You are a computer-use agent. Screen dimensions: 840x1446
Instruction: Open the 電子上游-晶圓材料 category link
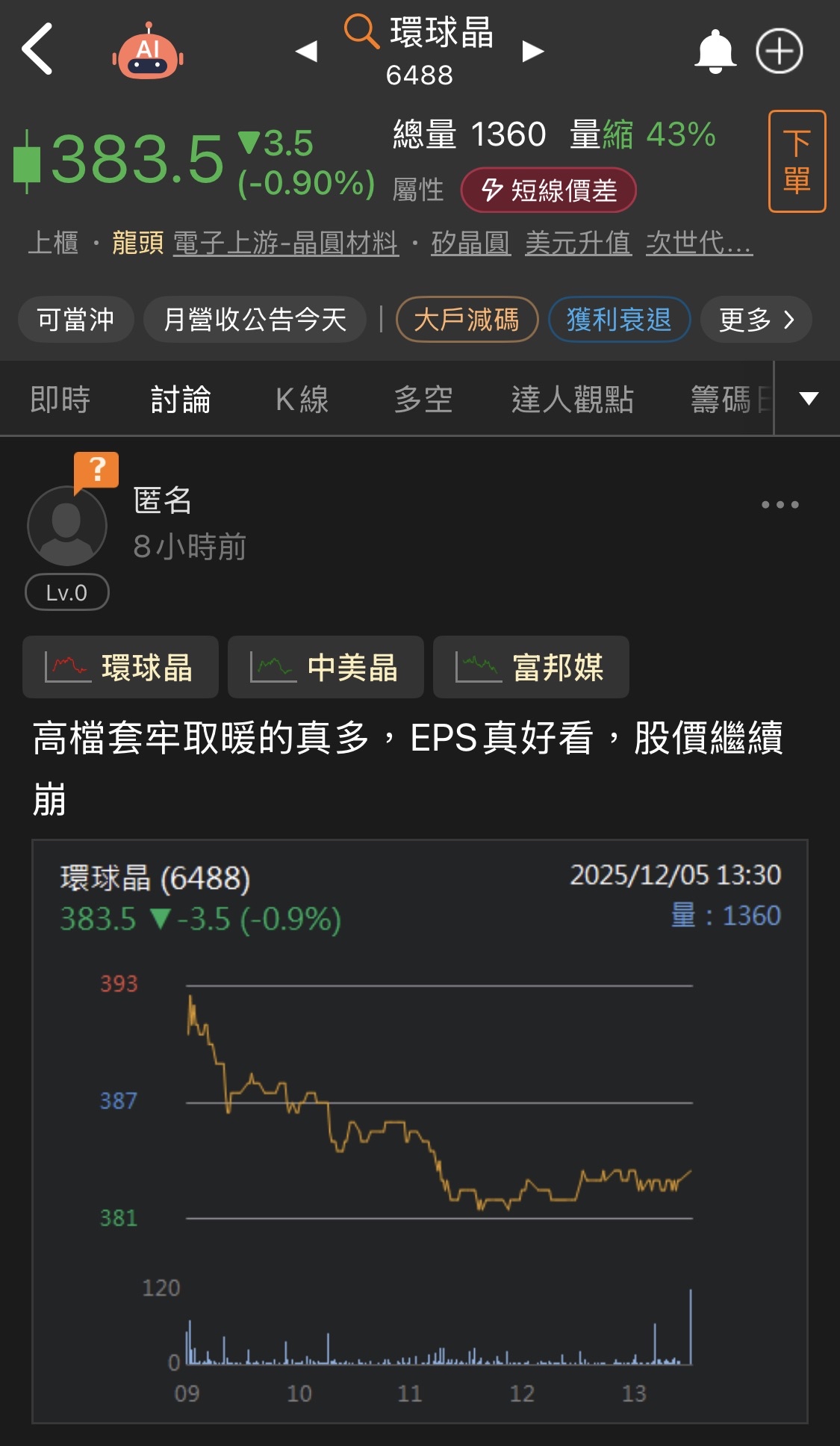tap(285, 243)
